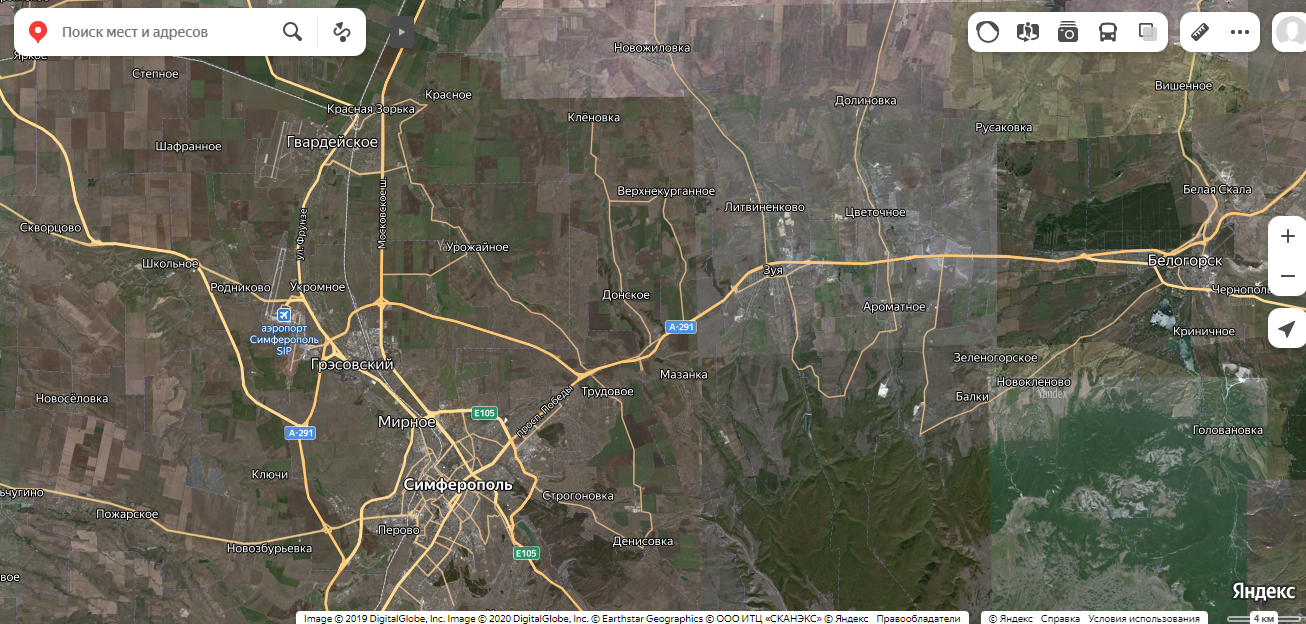Viewport: 1306px width, 624px height.
Task: Select the ruler distance tool
Action: click(x=1200, y=32)
